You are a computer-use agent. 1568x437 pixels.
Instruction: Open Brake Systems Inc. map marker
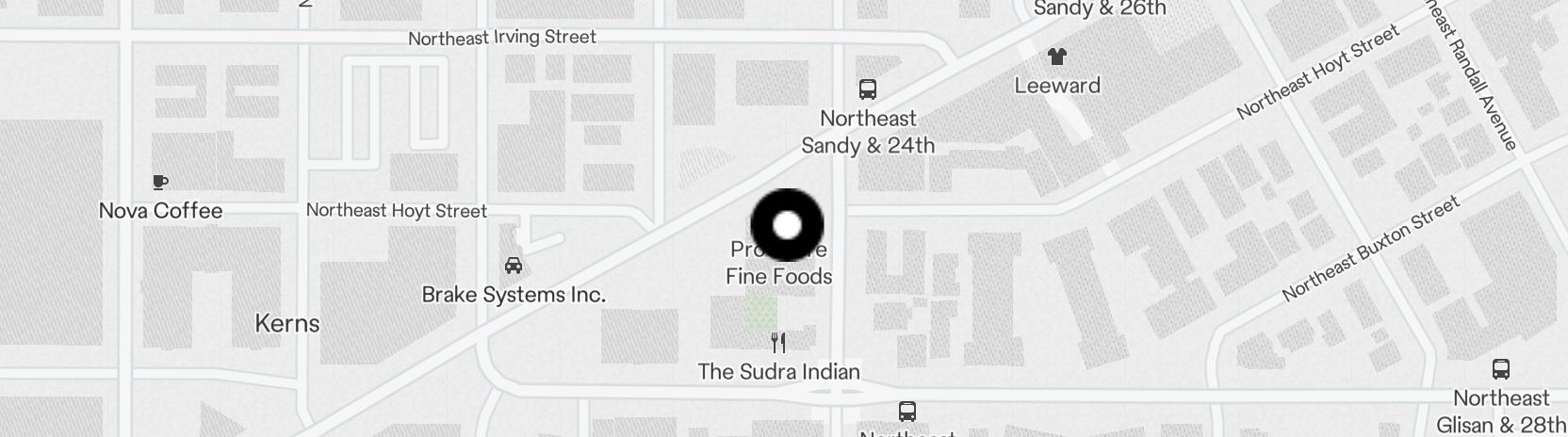(514, 266)
